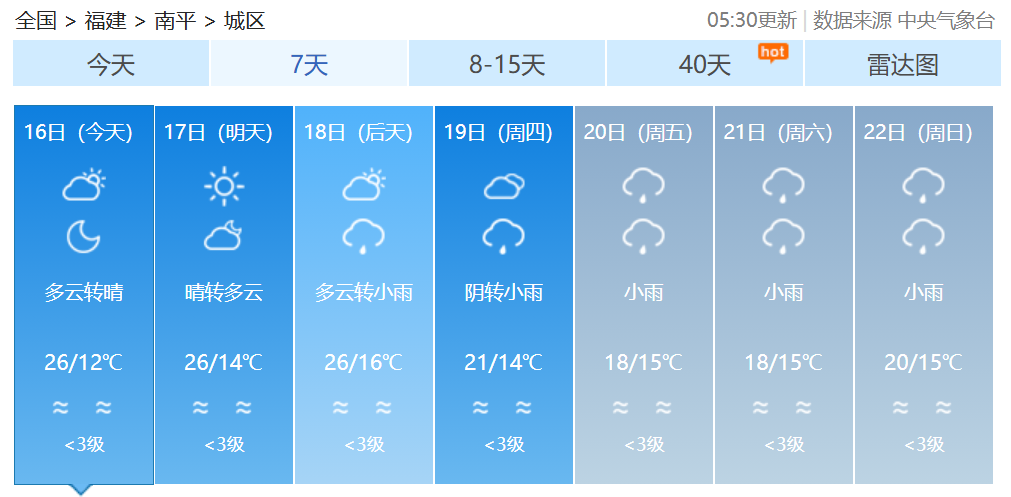Switch to the 40天 forecast tab
This screenshot has height=497, width=1011.
705,65
